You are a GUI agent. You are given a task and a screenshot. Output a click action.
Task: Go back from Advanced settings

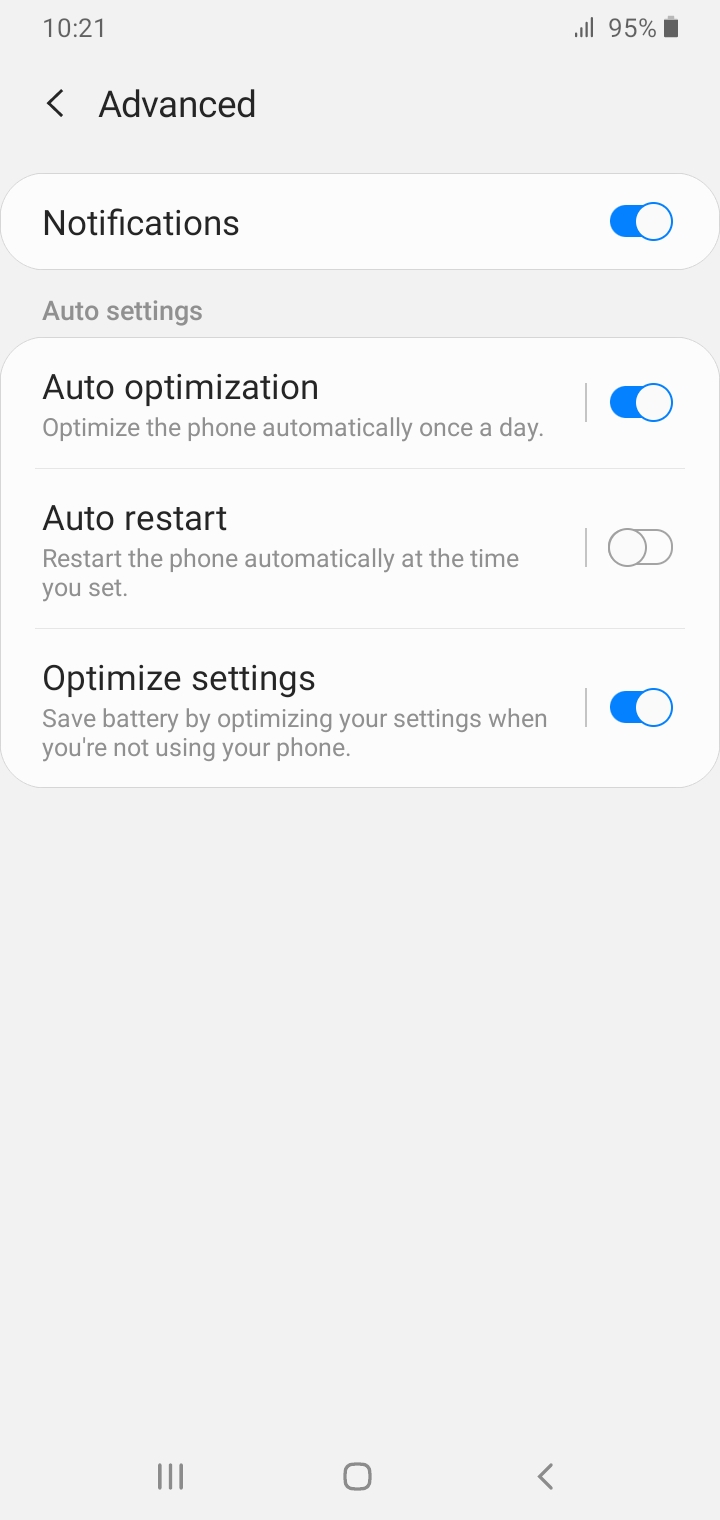56,104
